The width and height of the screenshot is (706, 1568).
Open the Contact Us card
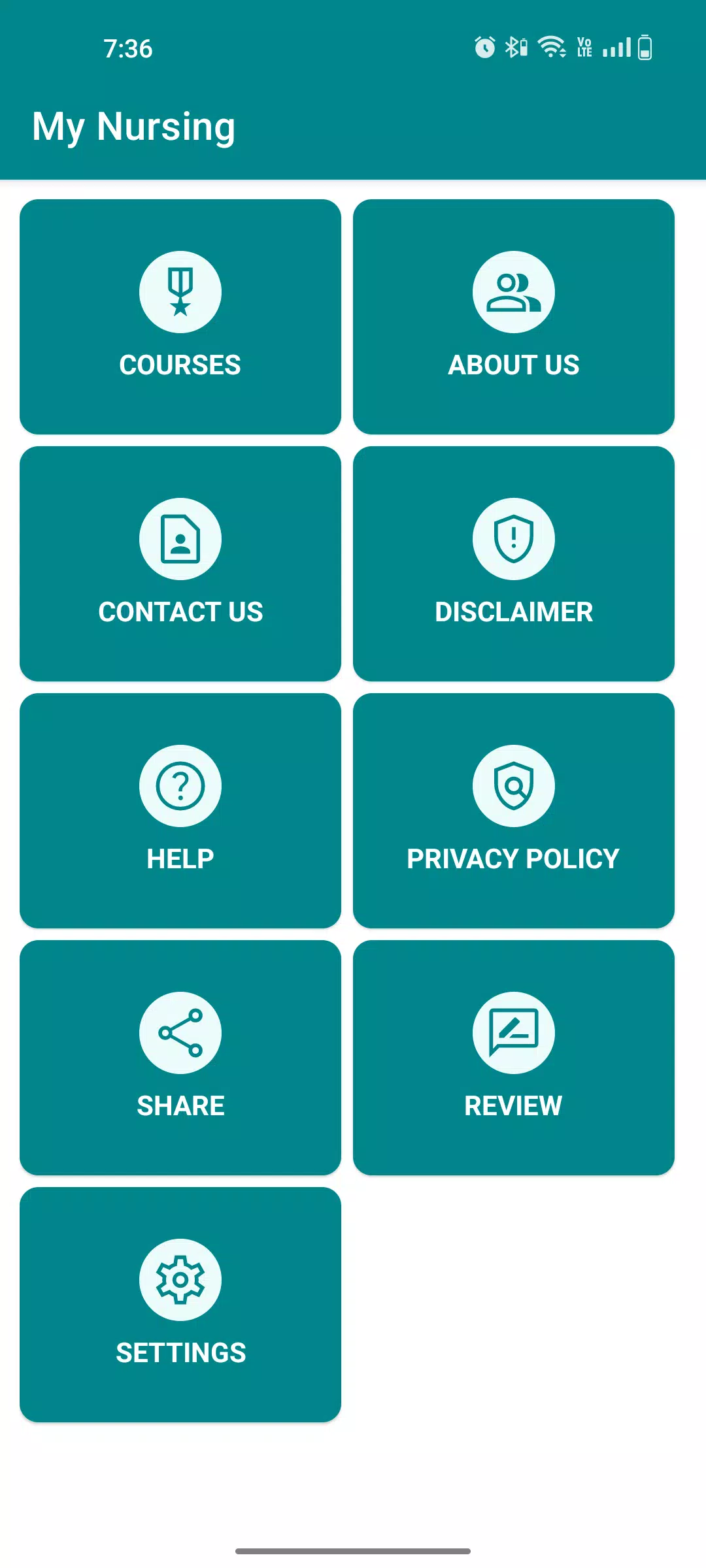(x=180, y=564)
